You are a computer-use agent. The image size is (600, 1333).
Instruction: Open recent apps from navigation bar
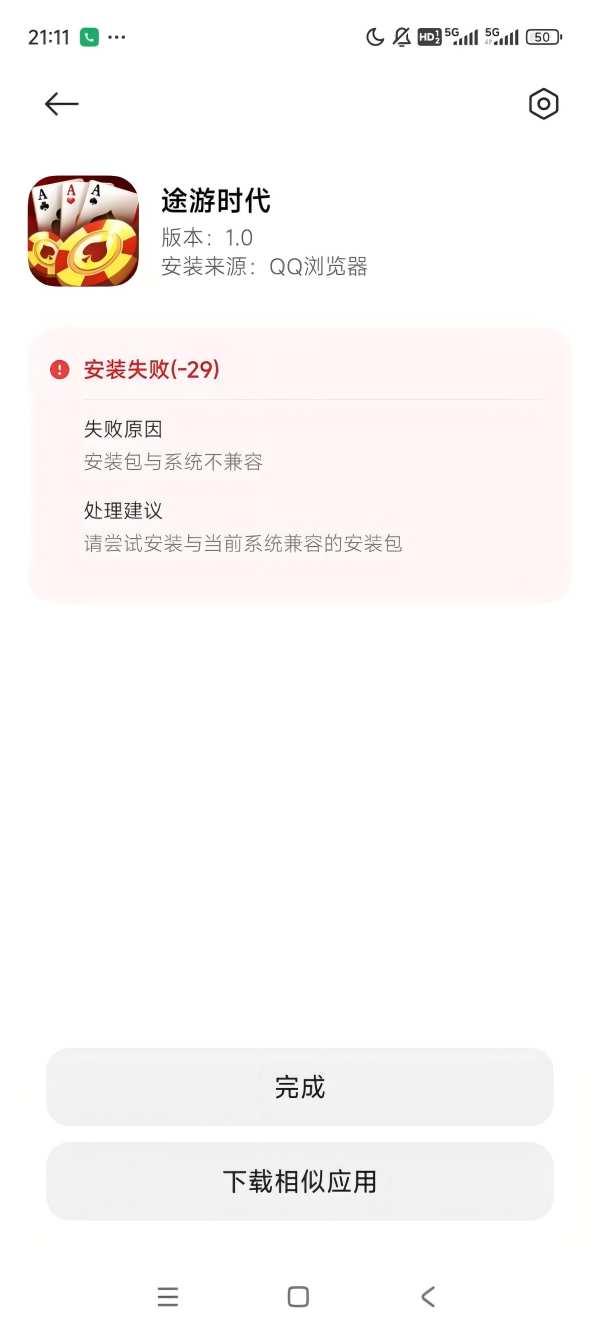(x=168, y=1297)
